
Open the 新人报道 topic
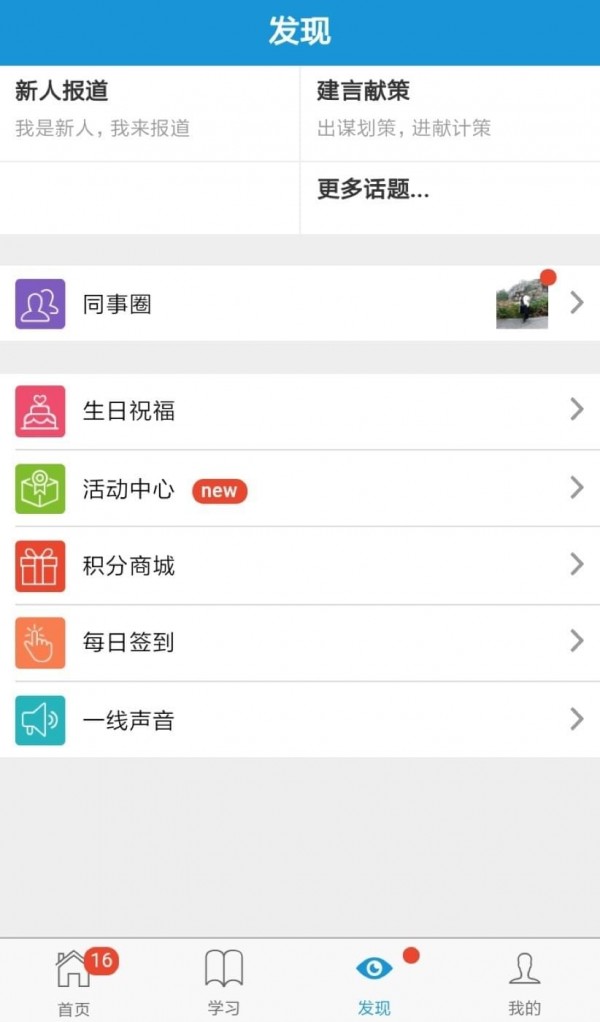(x=150, y=108)
